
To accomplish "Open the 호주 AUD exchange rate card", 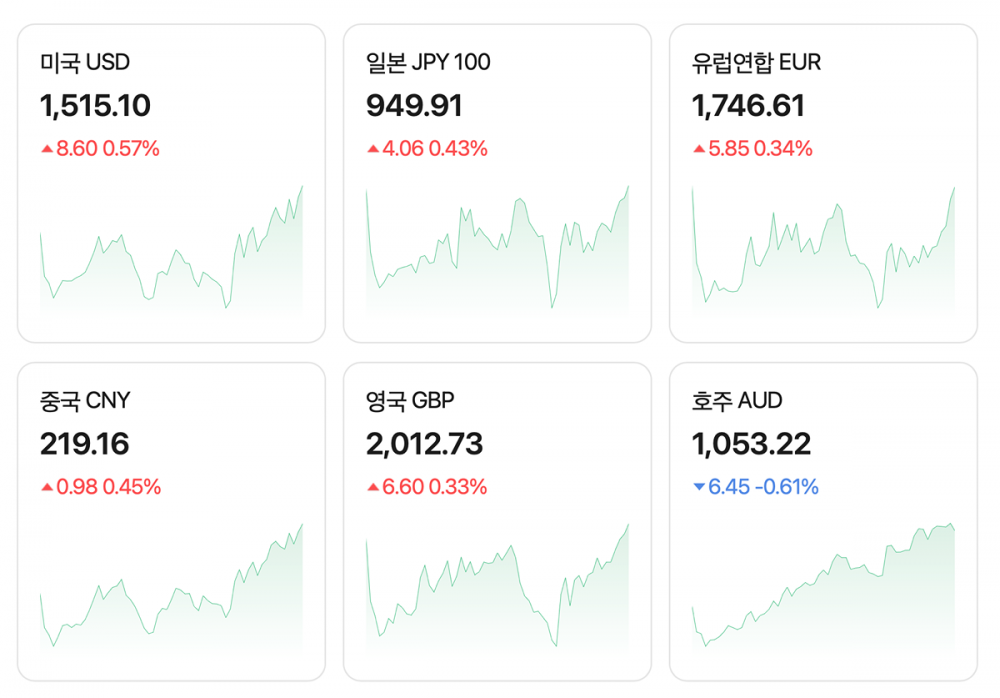I will click(x=823, y=521).
